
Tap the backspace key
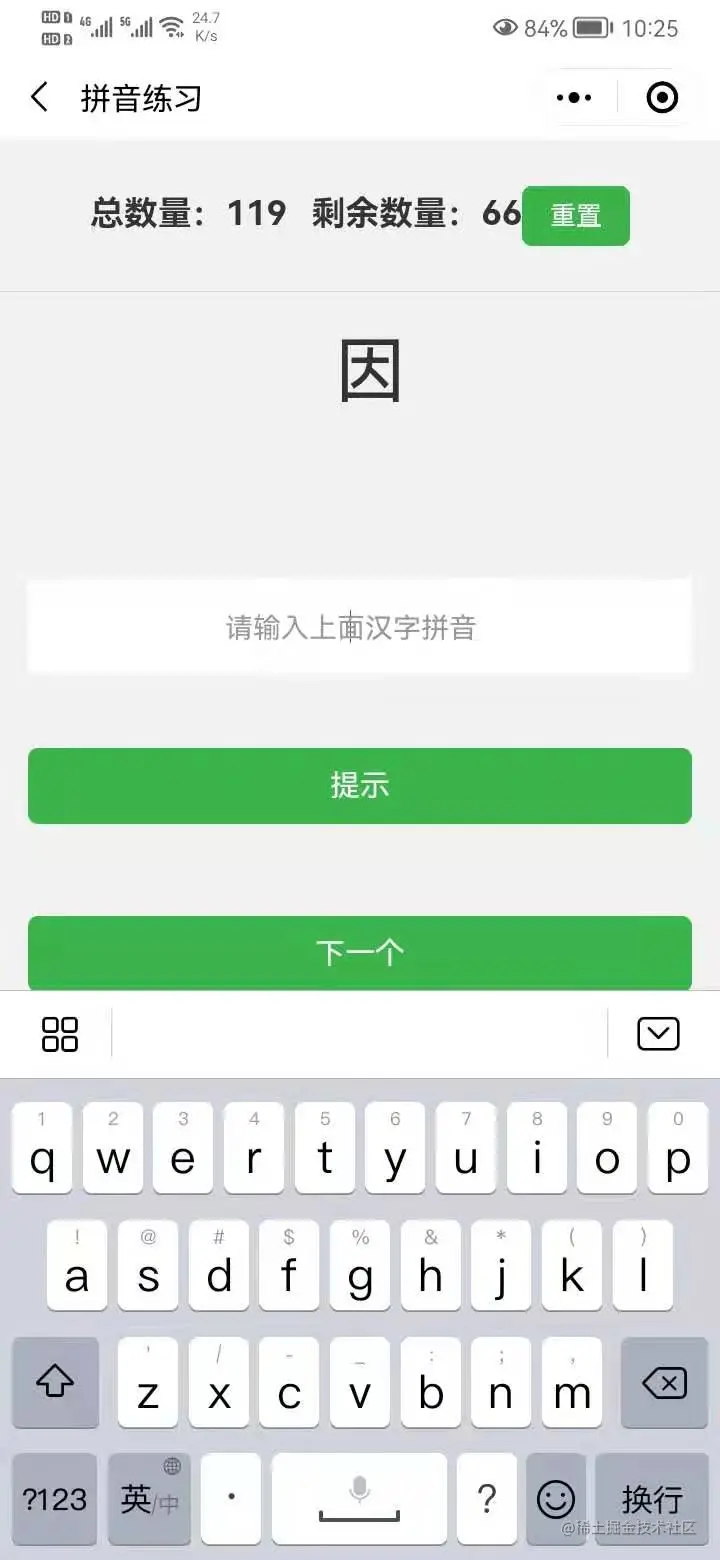coord(664,1383)
